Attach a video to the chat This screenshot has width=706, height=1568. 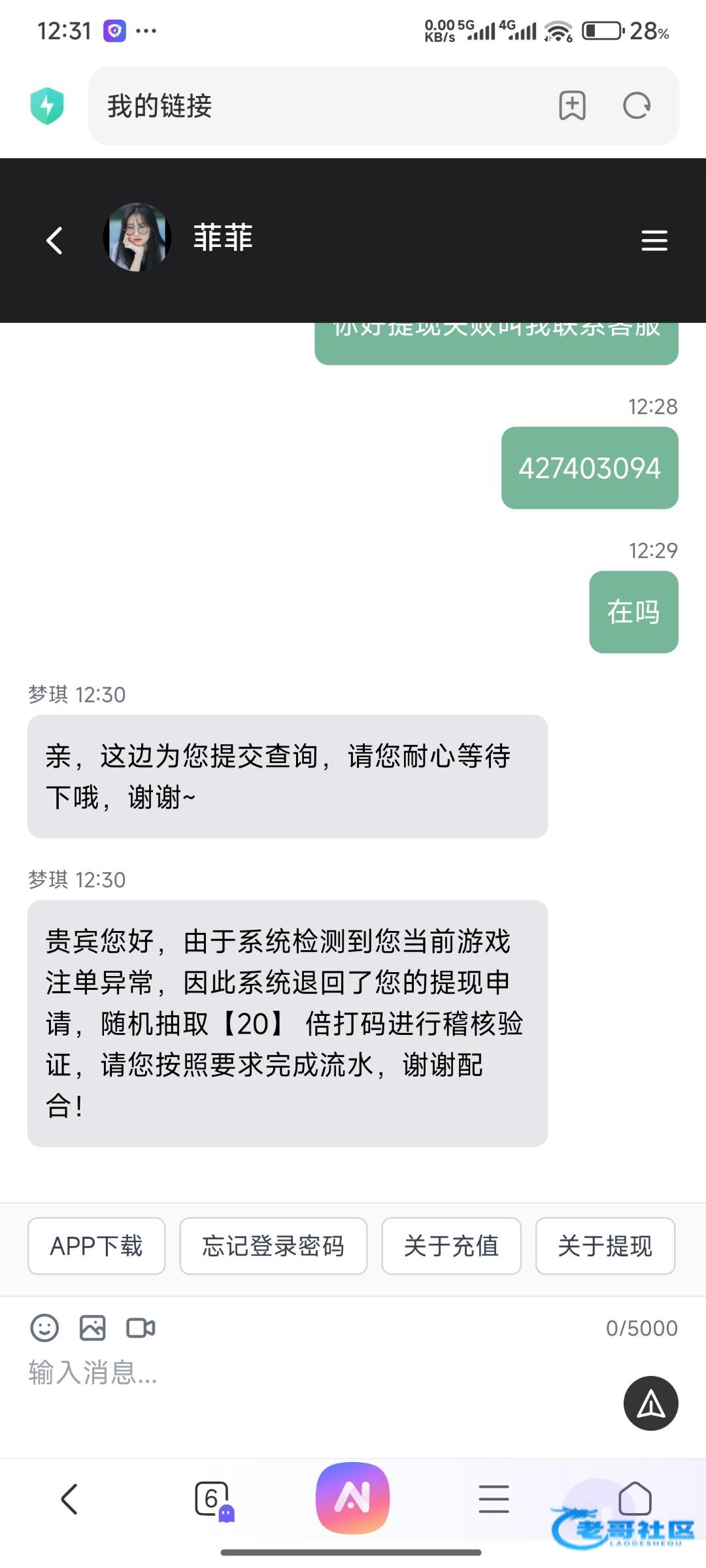click(x=141, y=1328)
